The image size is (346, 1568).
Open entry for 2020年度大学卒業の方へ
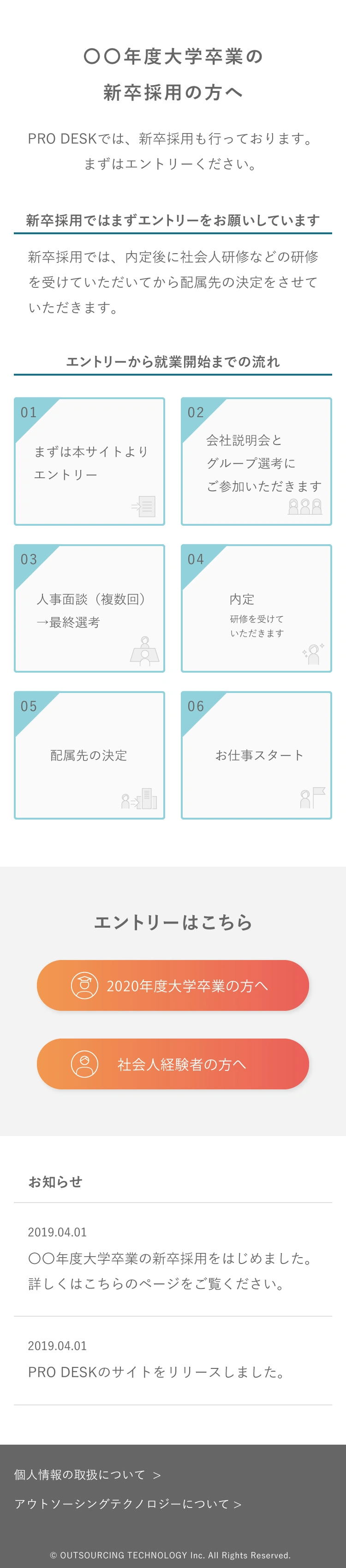tap(173, 985)
